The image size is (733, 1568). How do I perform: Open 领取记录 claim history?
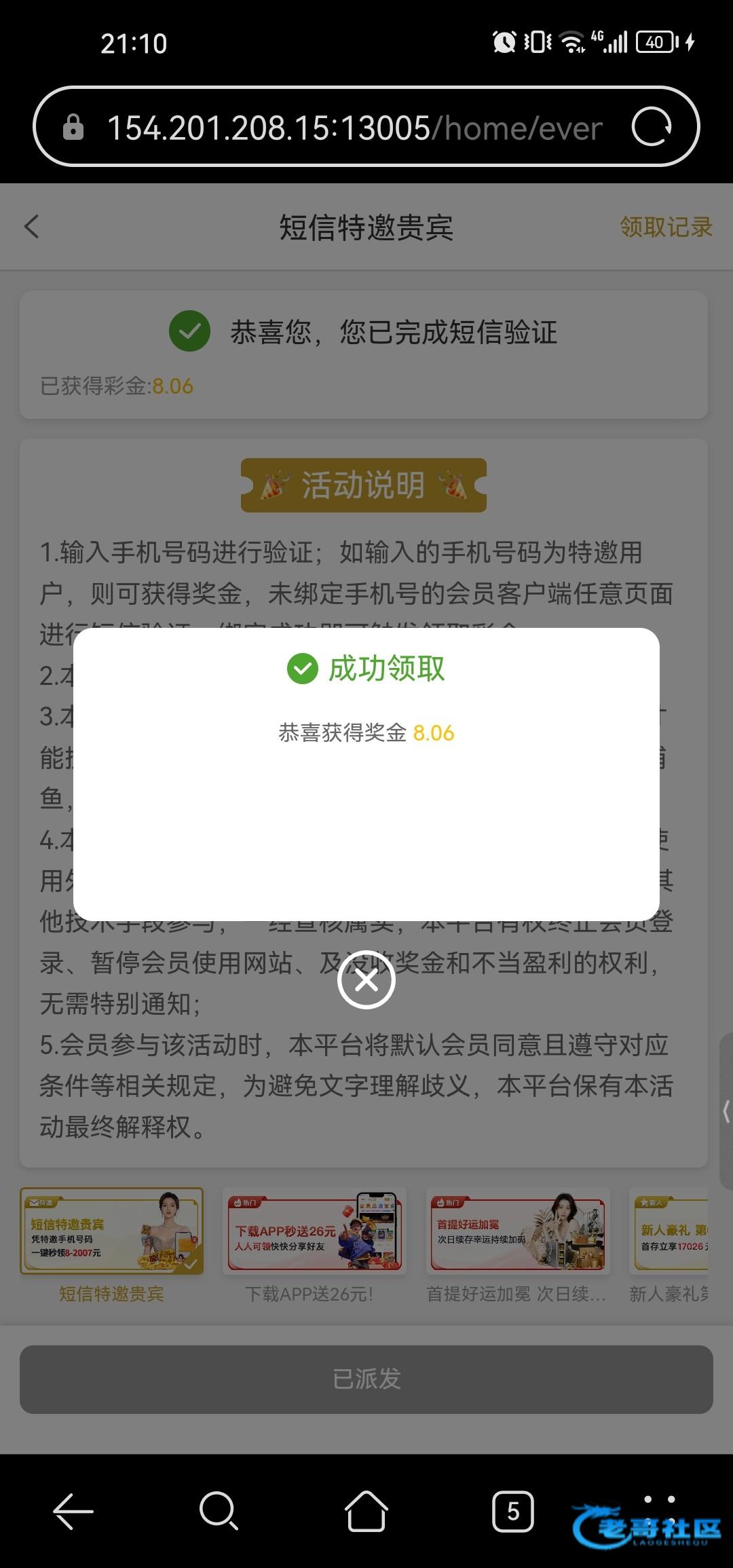[x=665, y=227]
